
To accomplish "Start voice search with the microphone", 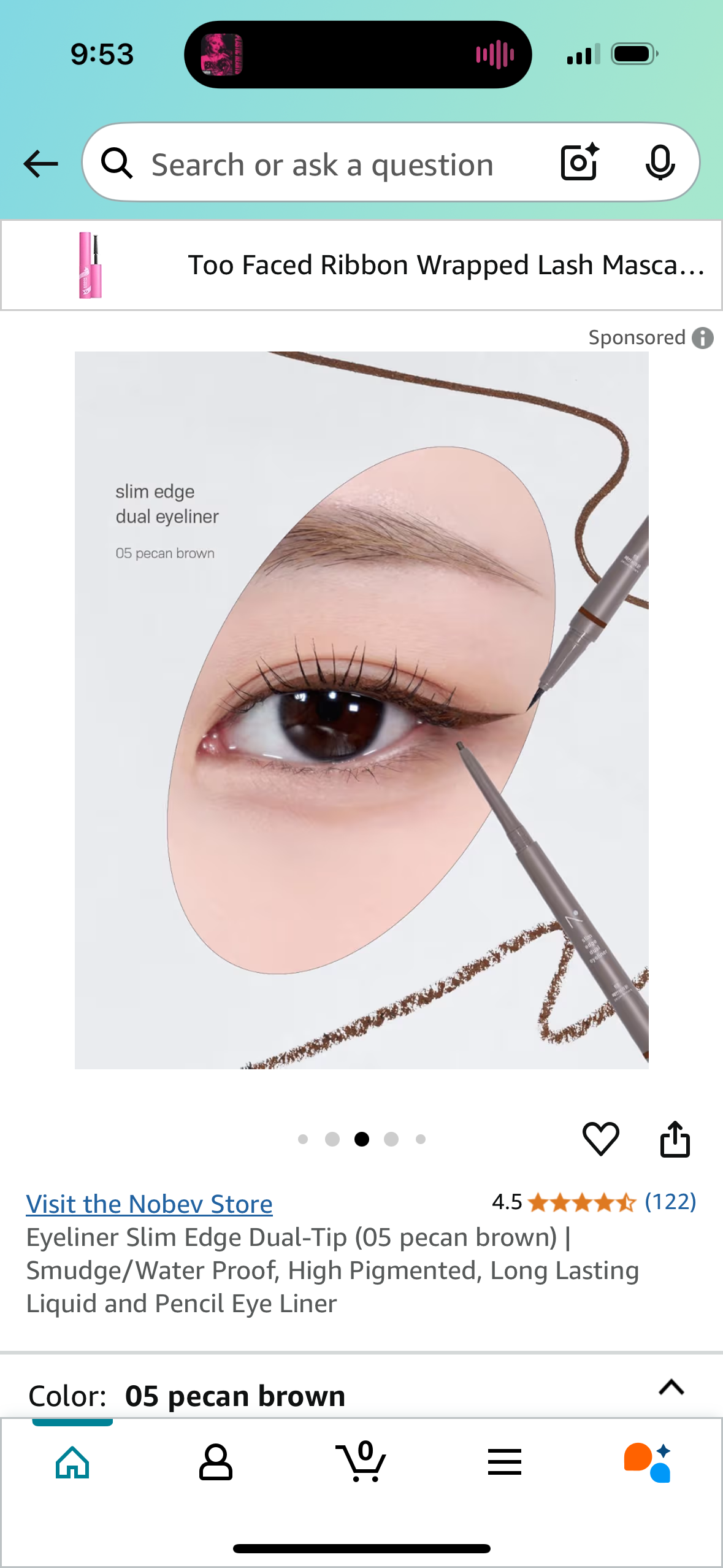I will coord(660,163).
